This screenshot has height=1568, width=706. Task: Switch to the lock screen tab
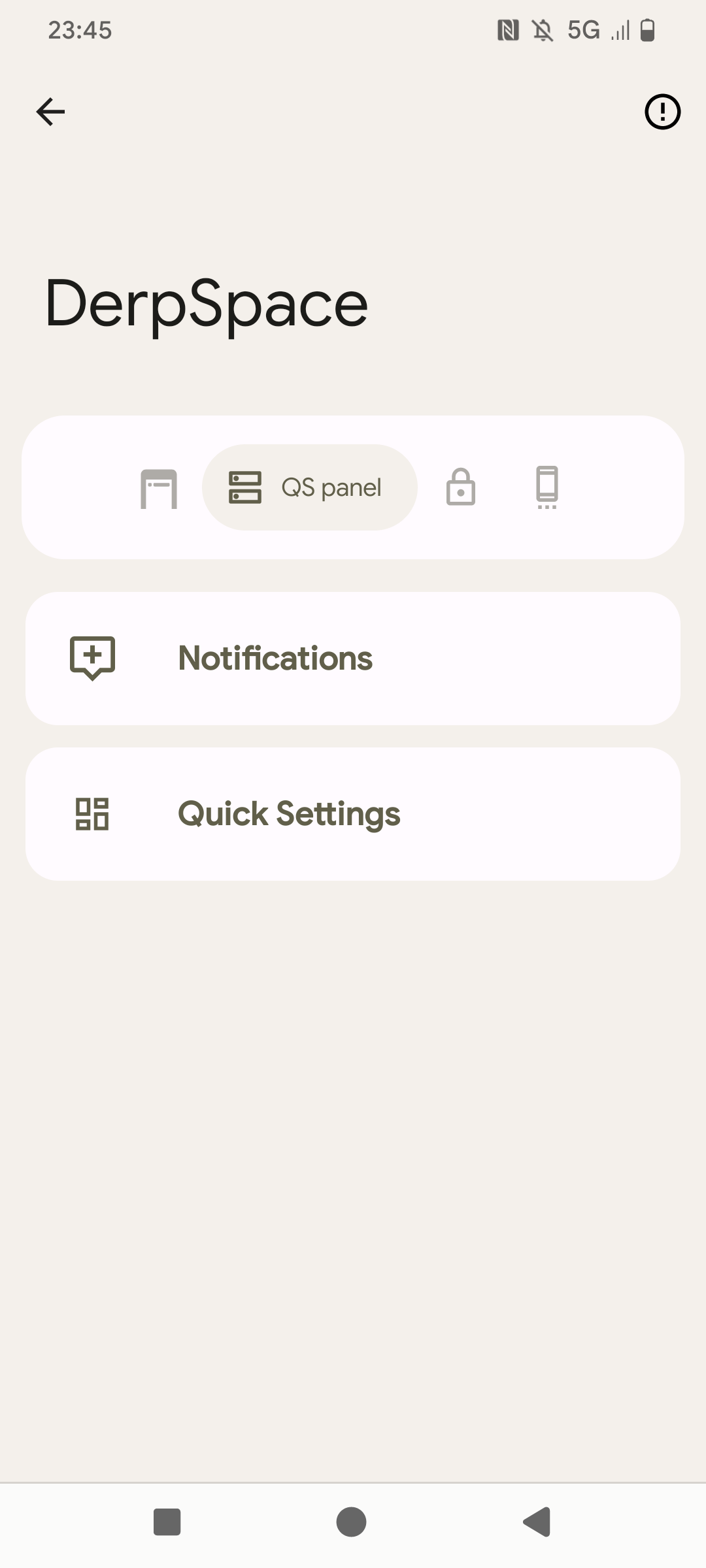(x=461, y=488)
